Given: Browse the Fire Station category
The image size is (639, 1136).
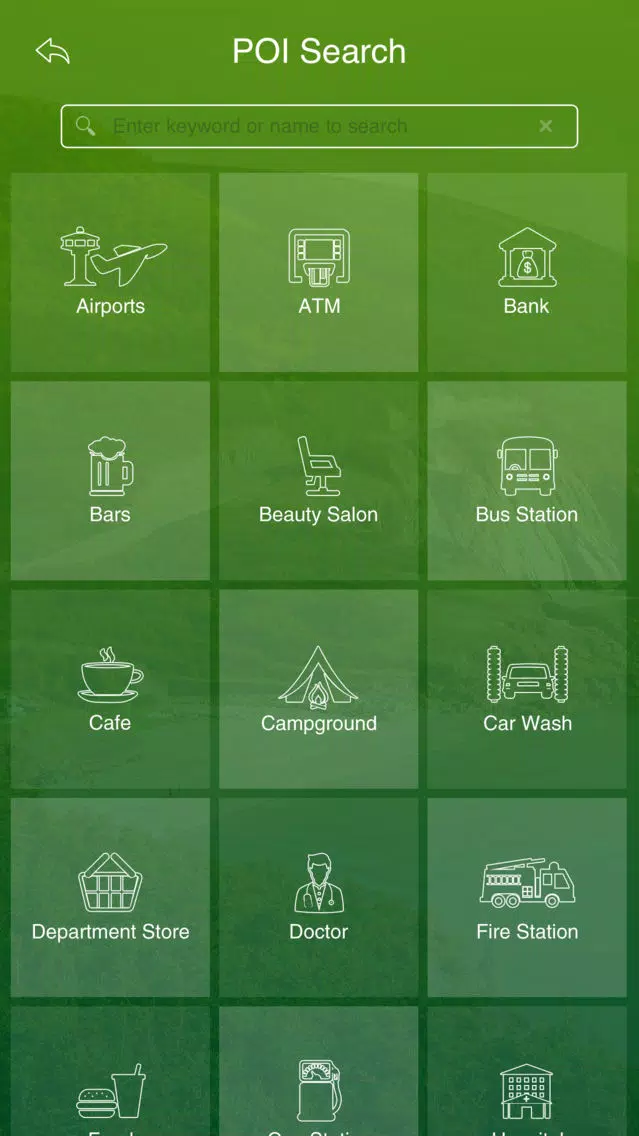Looking at the screenshot, I should pos(527,898).
